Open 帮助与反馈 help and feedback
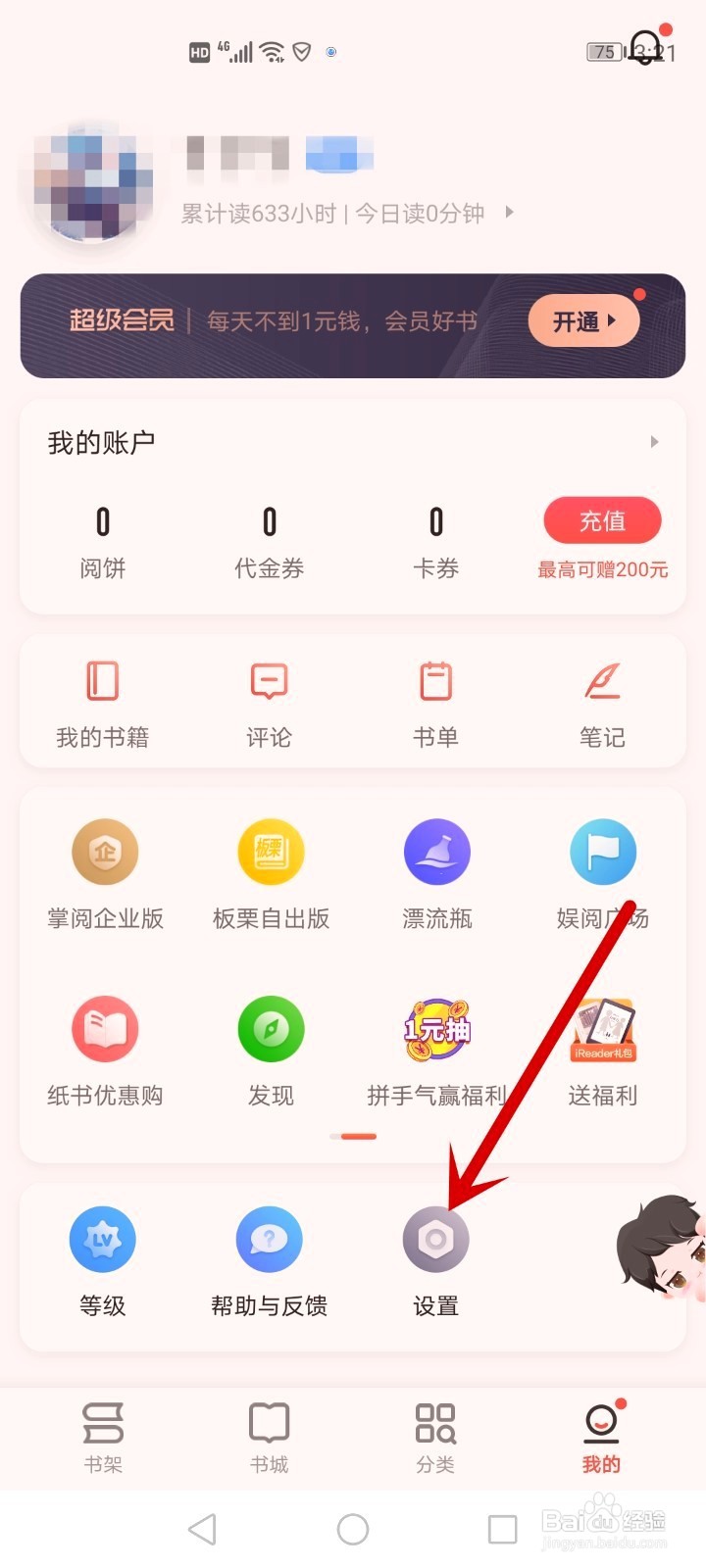 (269, 1238)
